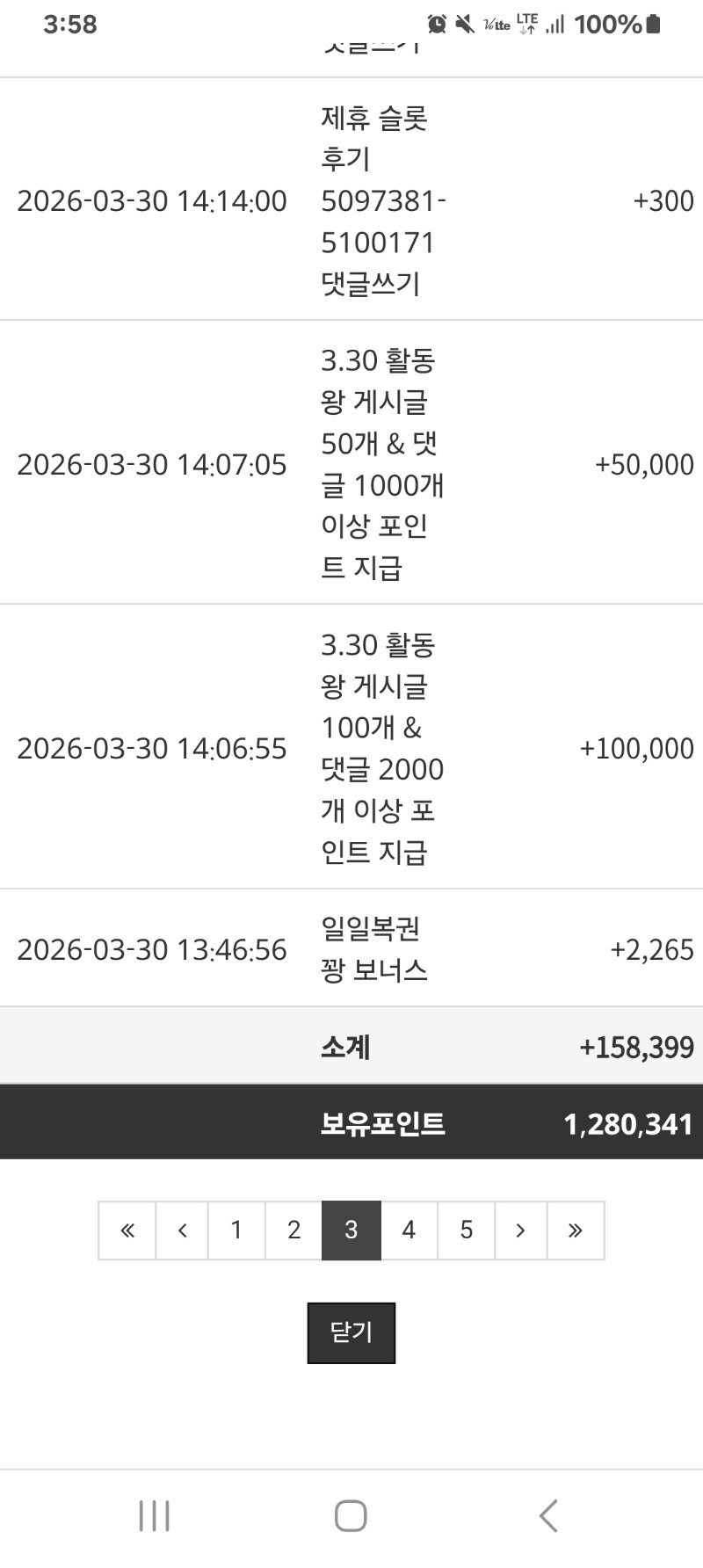
Task: Select current page 3 in pagination
Action: coord(351,1230)
